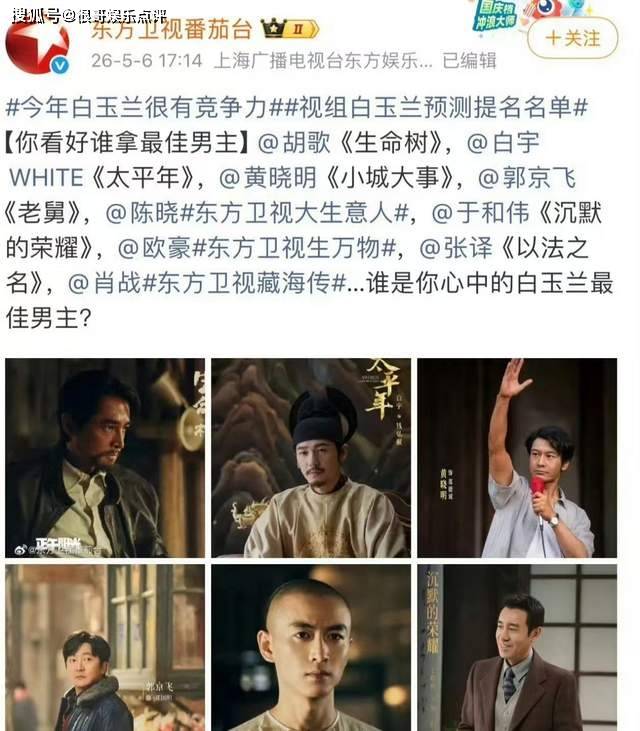
Task: View the 郭京飞 poster photo
Action: 105,648
